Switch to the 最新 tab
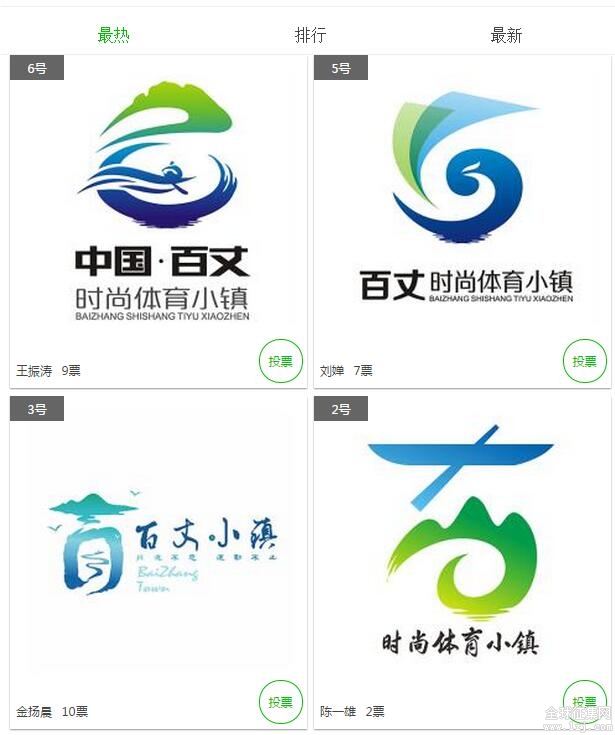615x735 pixels. (506, 35)
